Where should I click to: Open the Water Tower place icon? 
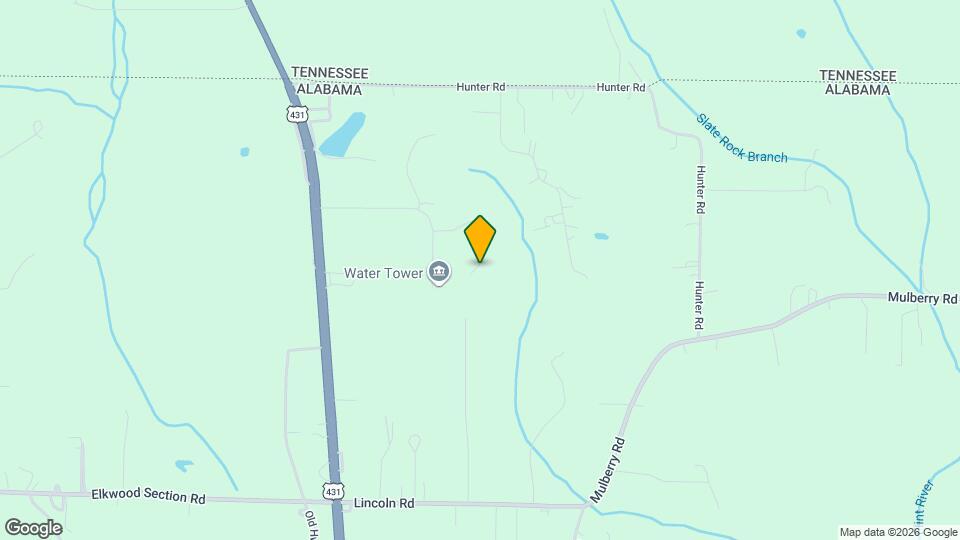tap(438, 272)
